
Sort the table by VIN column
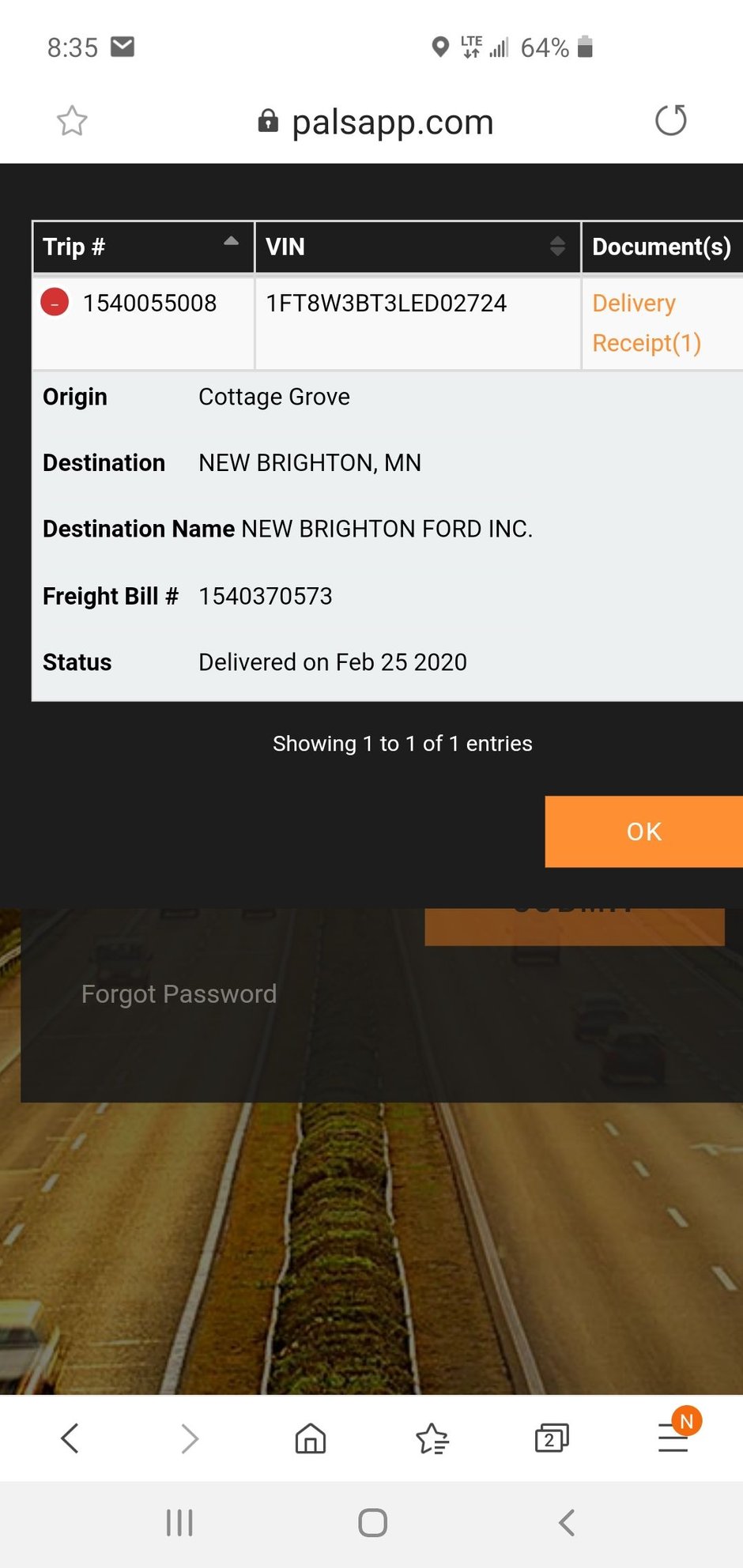click(417, 247)
